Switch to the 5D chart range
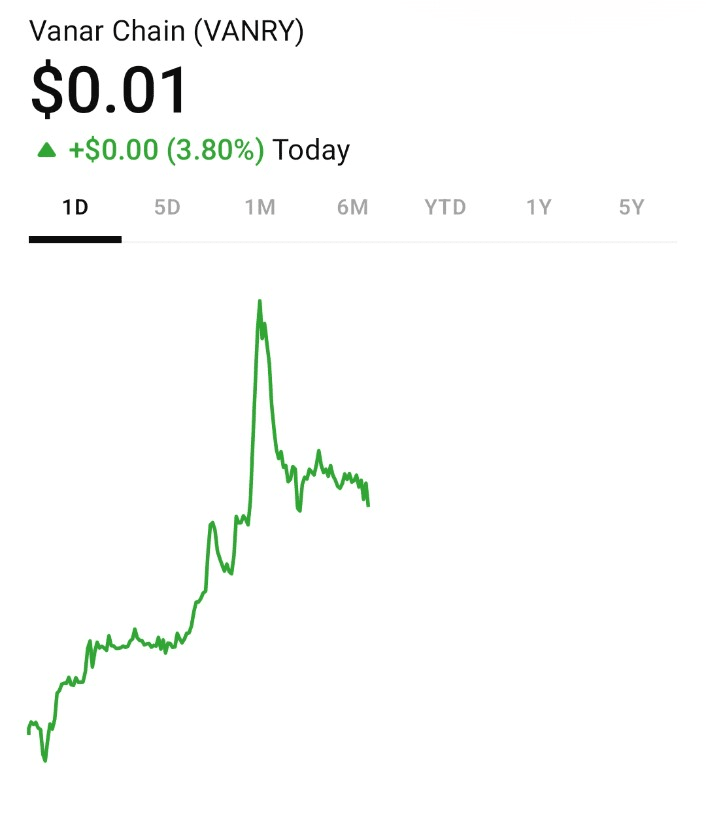Image resolution: width=706 pixels, height=815 pixels. click(167, 208)
